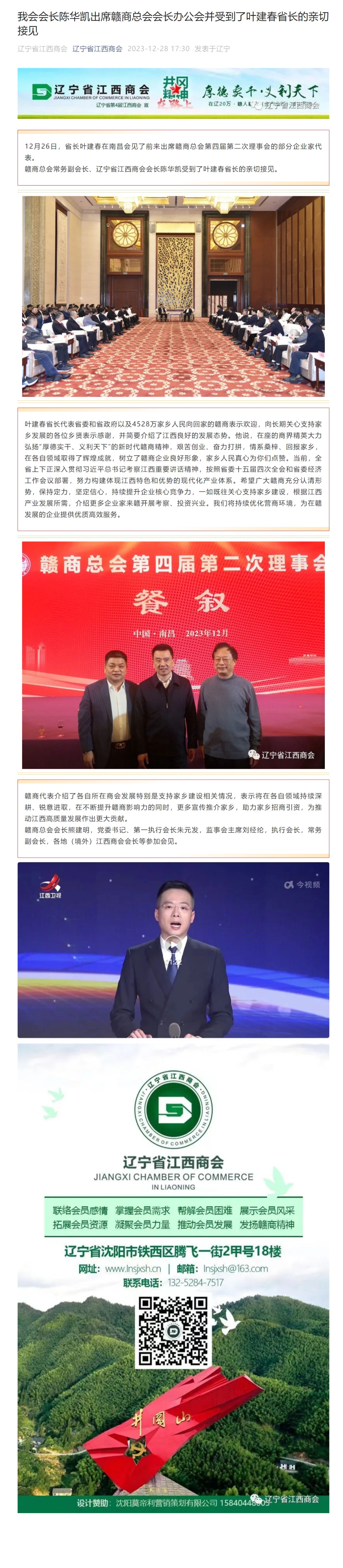View the 餐叙 group photo full screen

(173, 655)
